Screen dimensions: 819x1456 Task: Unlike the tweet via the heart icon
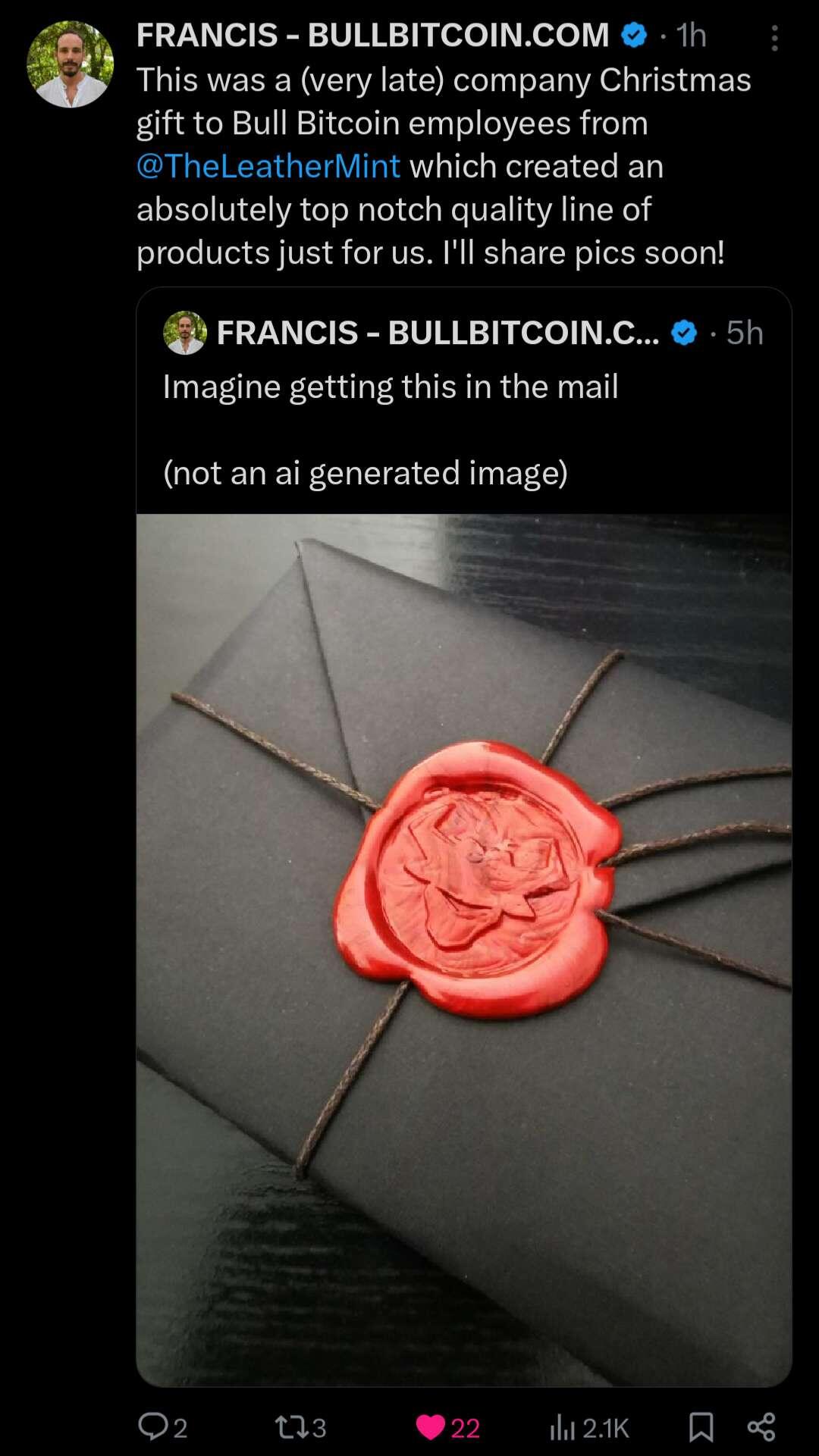(431, 1427)
